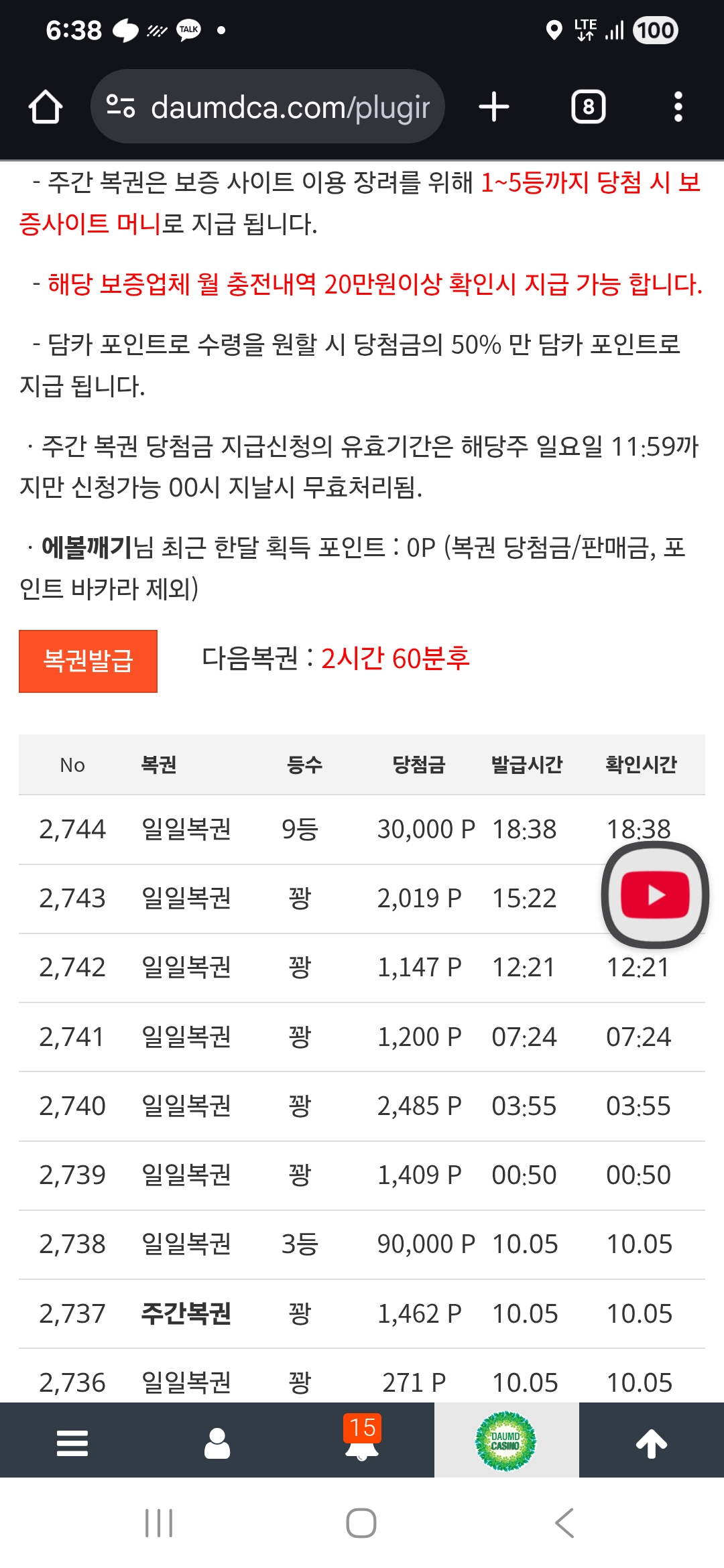Screen dimensions: 724x1568
Task: Tap the Daumd Casino logo button
Action: pyautogui.click(x=506, y=1441)
